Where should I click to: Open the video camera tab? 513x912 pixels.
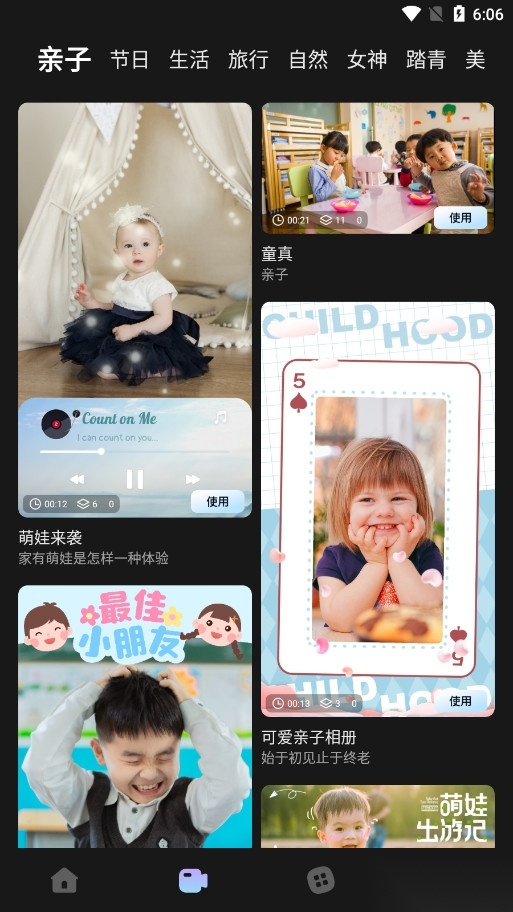point(193,881)
